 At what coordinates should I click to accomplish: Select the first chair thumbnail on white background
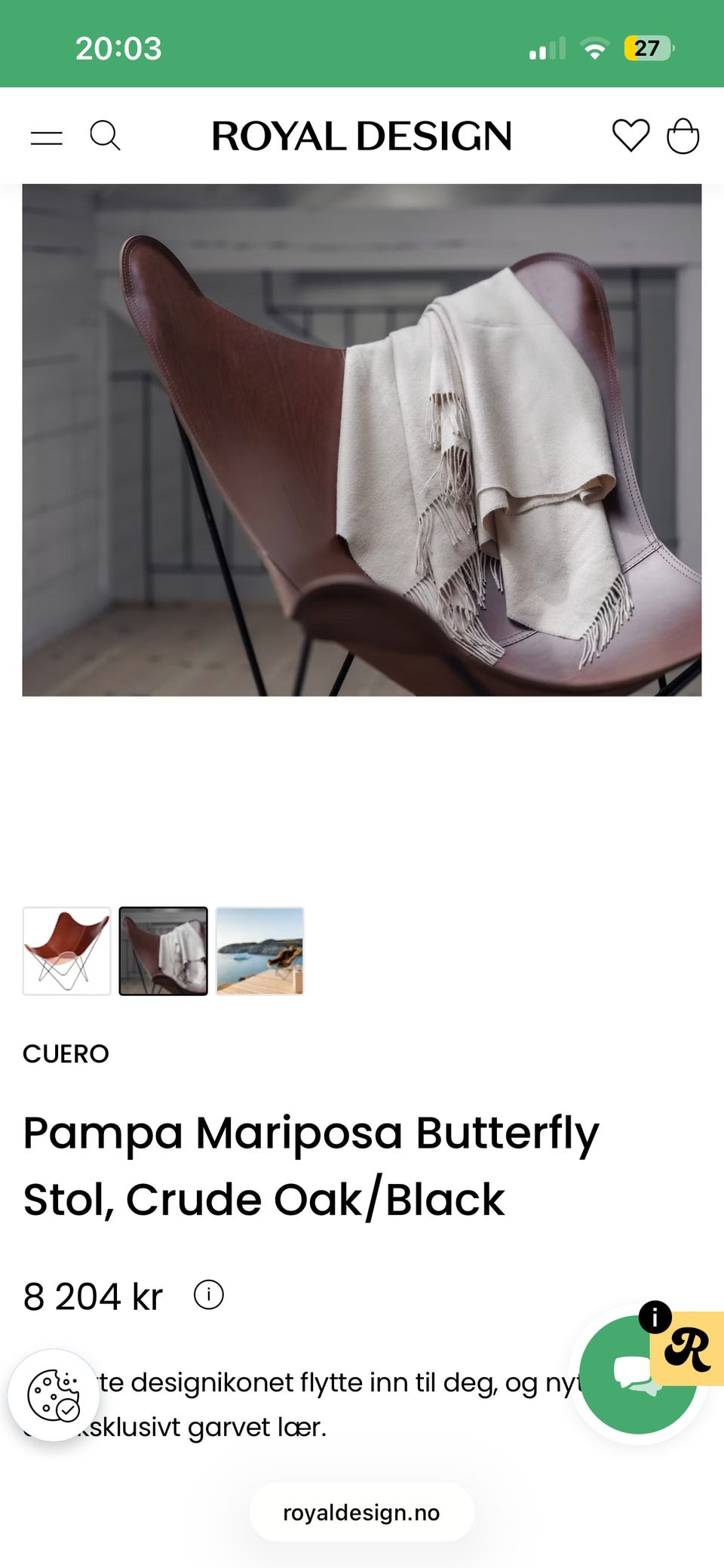click(66, 951)
